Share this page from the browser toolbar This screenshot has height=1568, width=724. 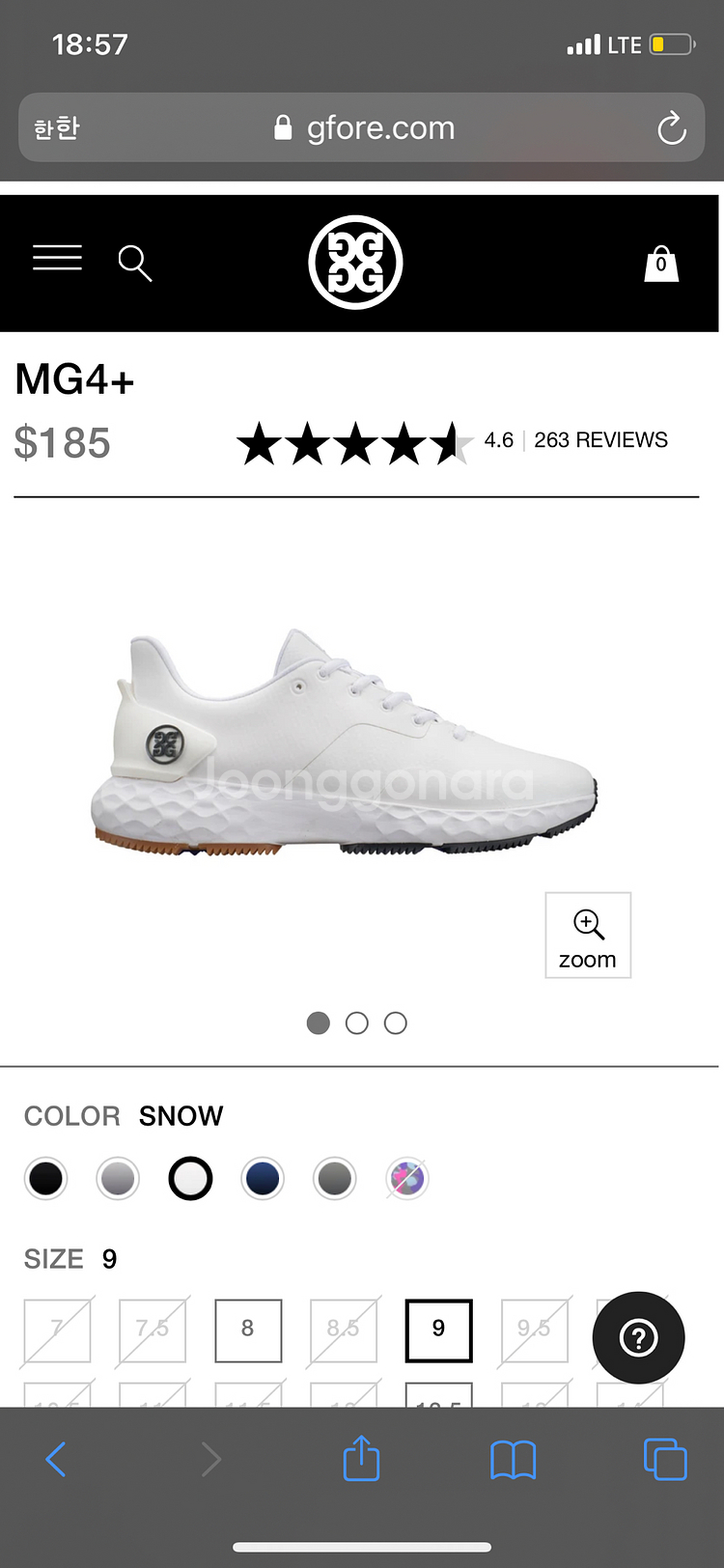click(362, 1458)
